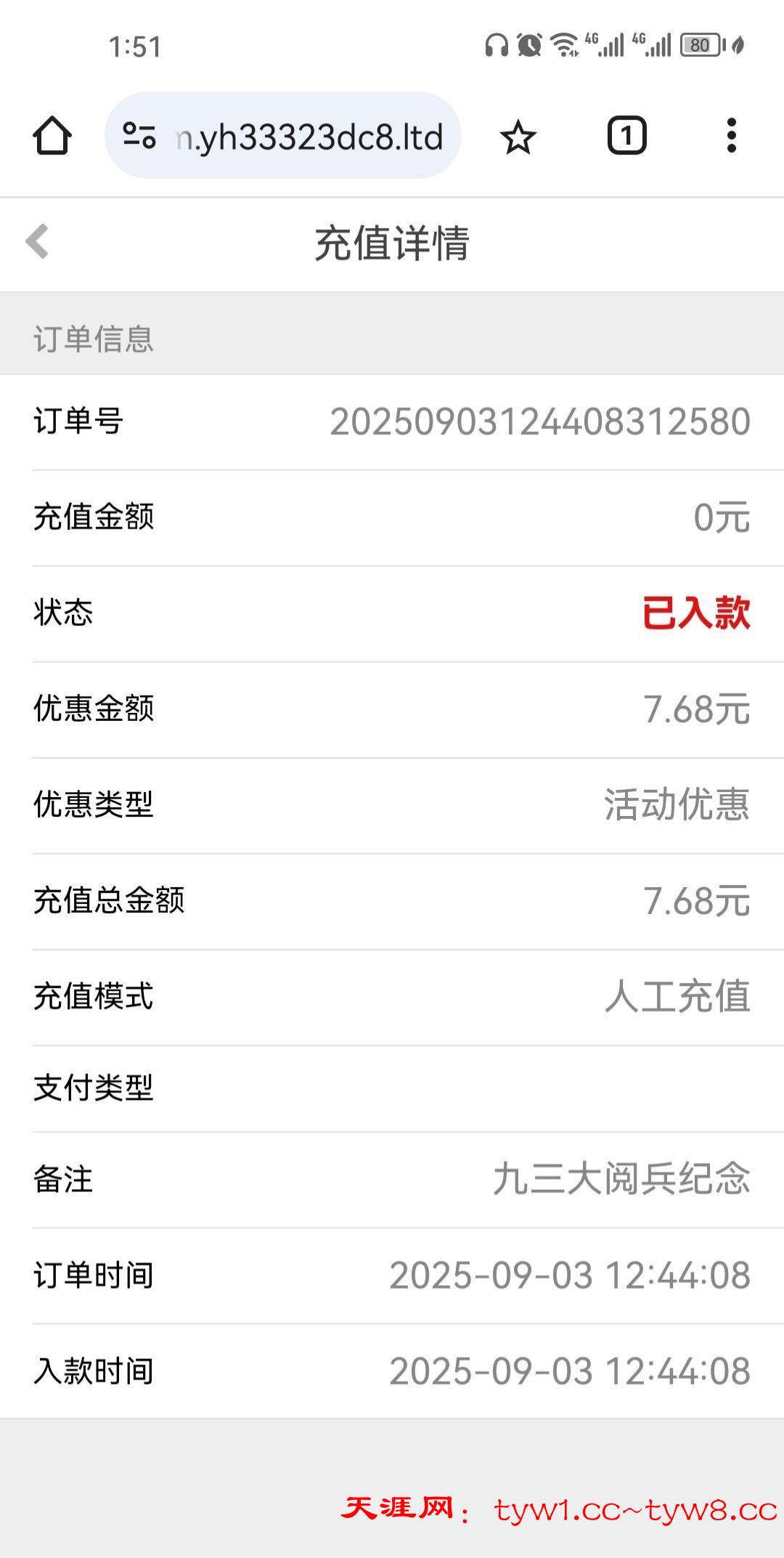
Task: Open the browser home page
Action: 52,136
